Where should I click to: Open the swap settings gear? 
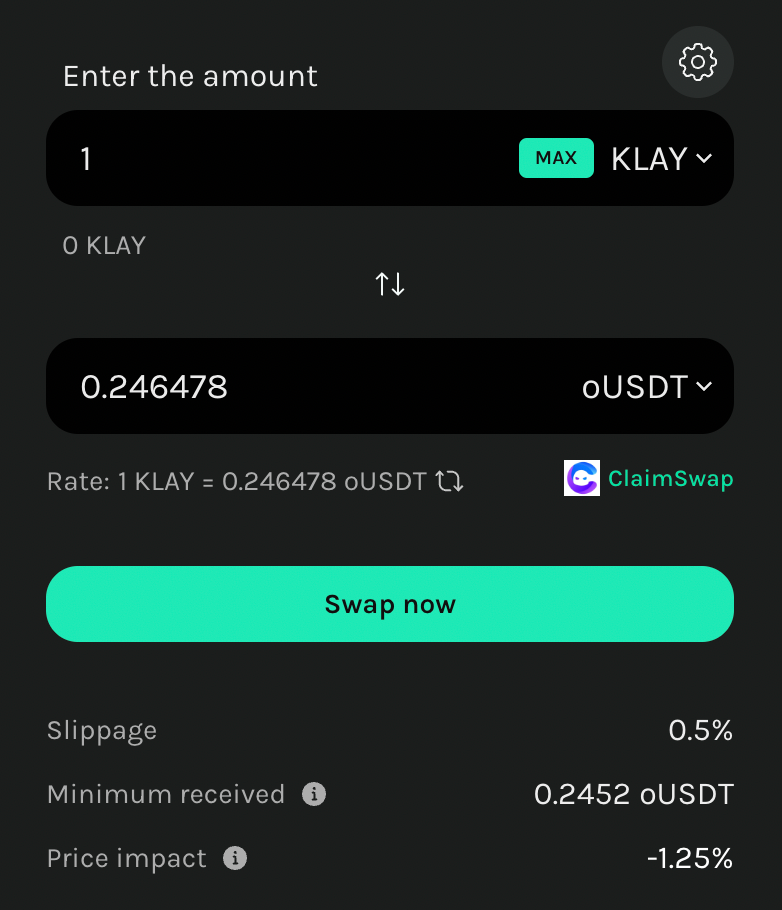(697, 62)
